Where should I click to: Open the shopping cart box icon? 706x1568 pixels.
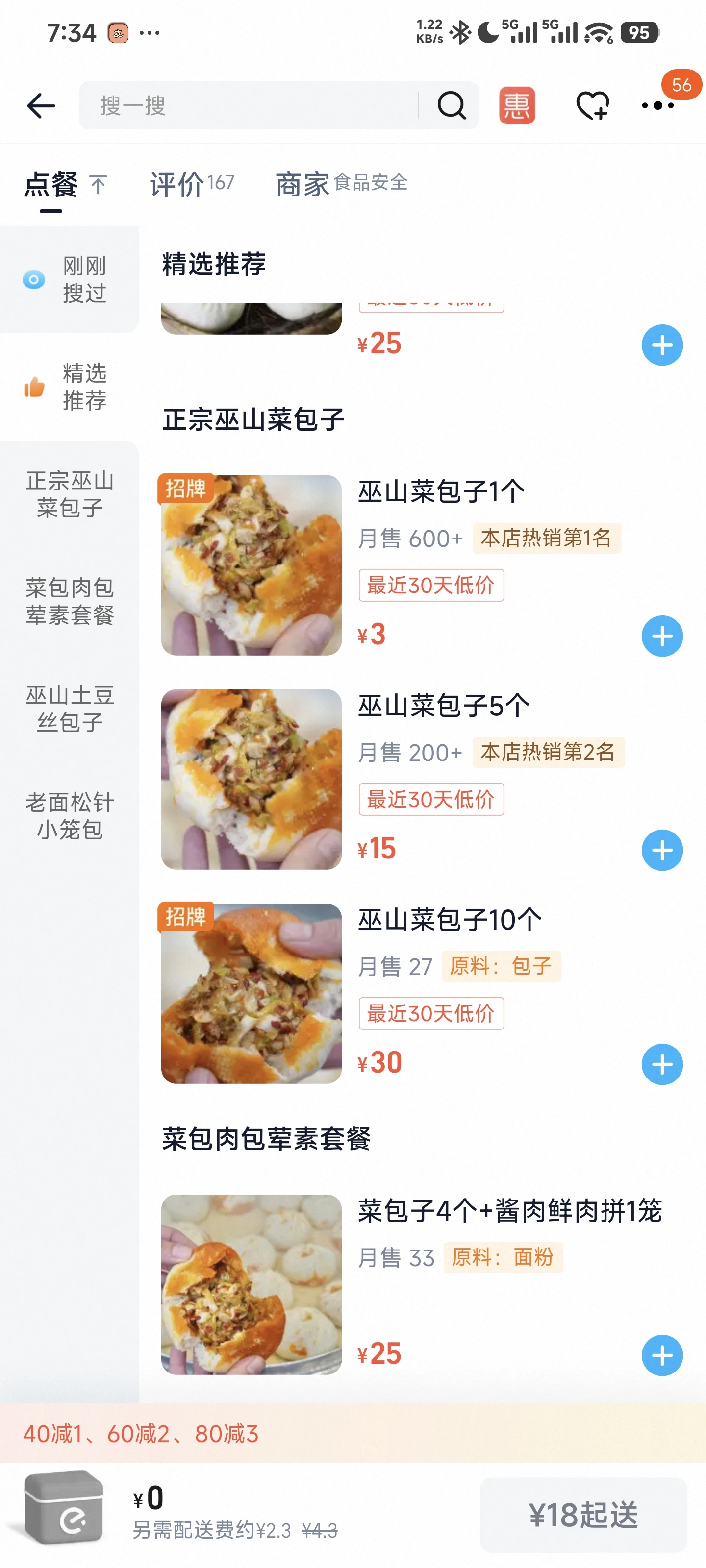pyautogui.click(x=64, y=1507)
